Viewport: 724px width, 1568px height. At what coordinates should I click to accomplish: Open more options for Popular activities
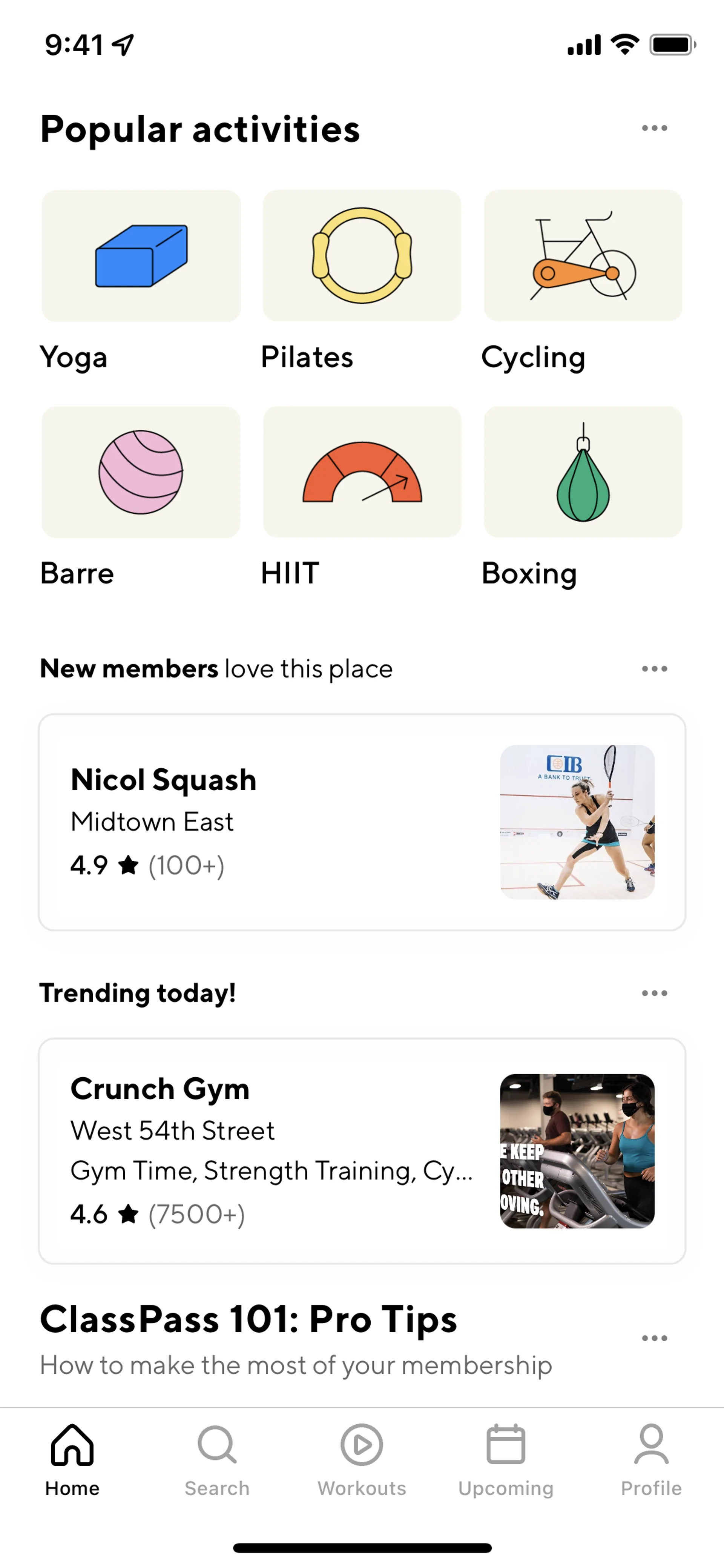(654, 128)
